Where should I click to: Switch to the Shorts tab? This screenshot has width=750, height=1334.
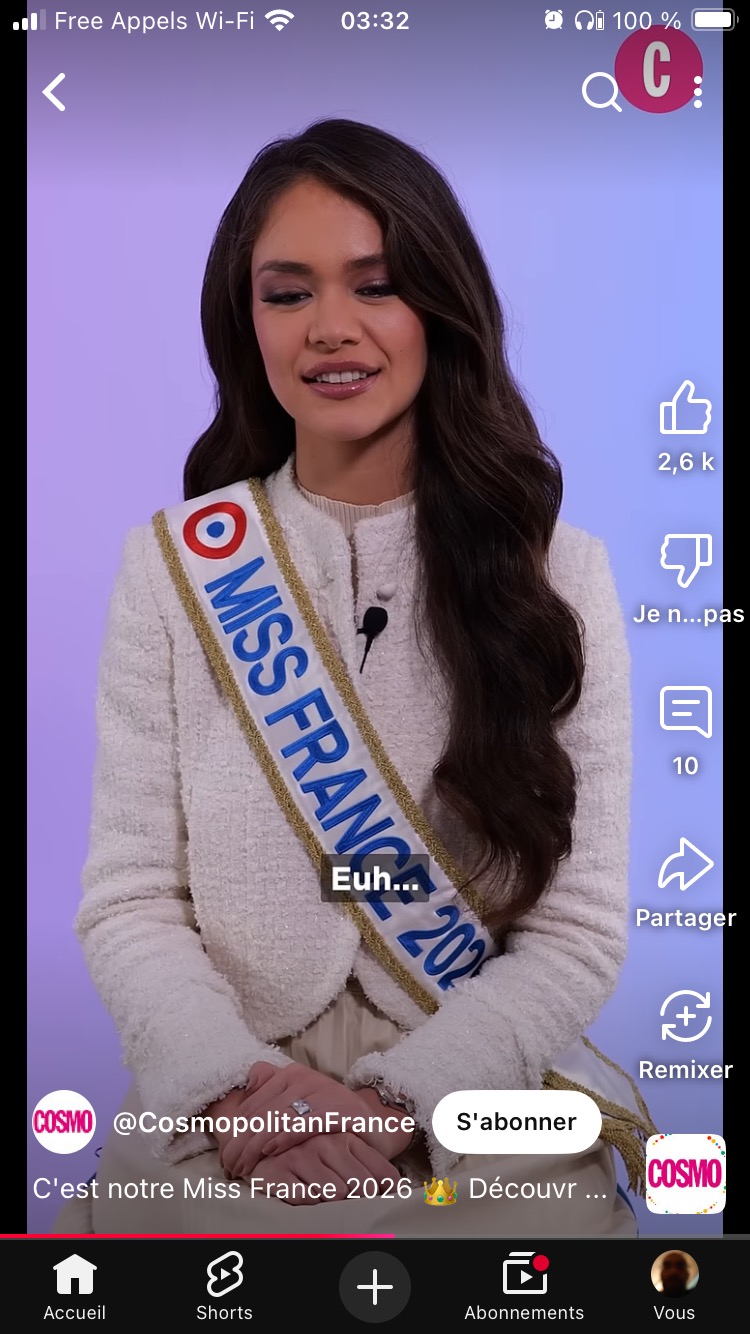click(x=224, y=1287)
